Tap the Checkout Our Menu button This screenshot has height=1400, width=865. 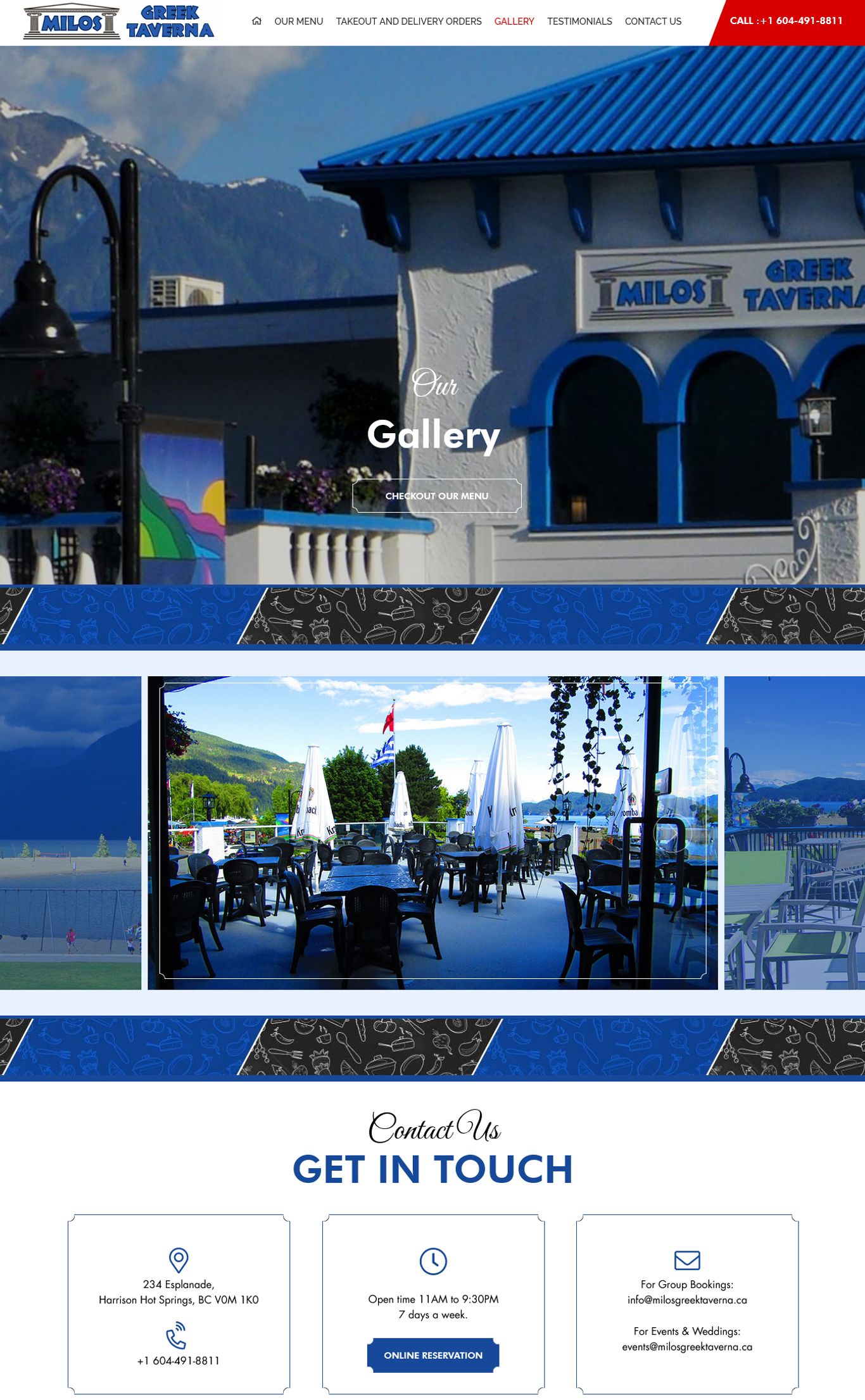pos(436,496)
